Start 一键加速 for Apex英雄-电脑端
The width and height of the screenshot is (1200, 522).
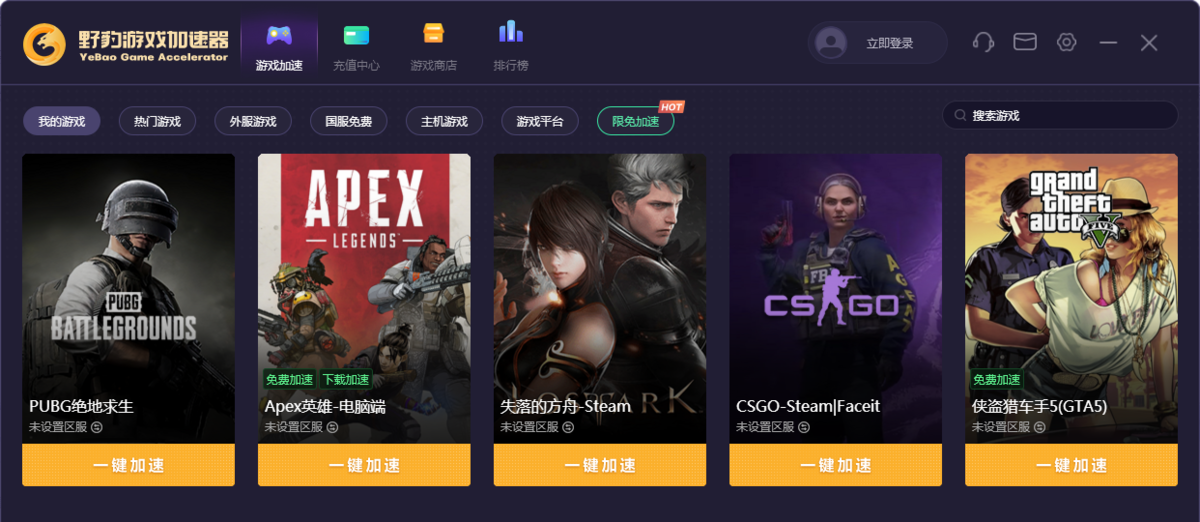coord(364,465)
